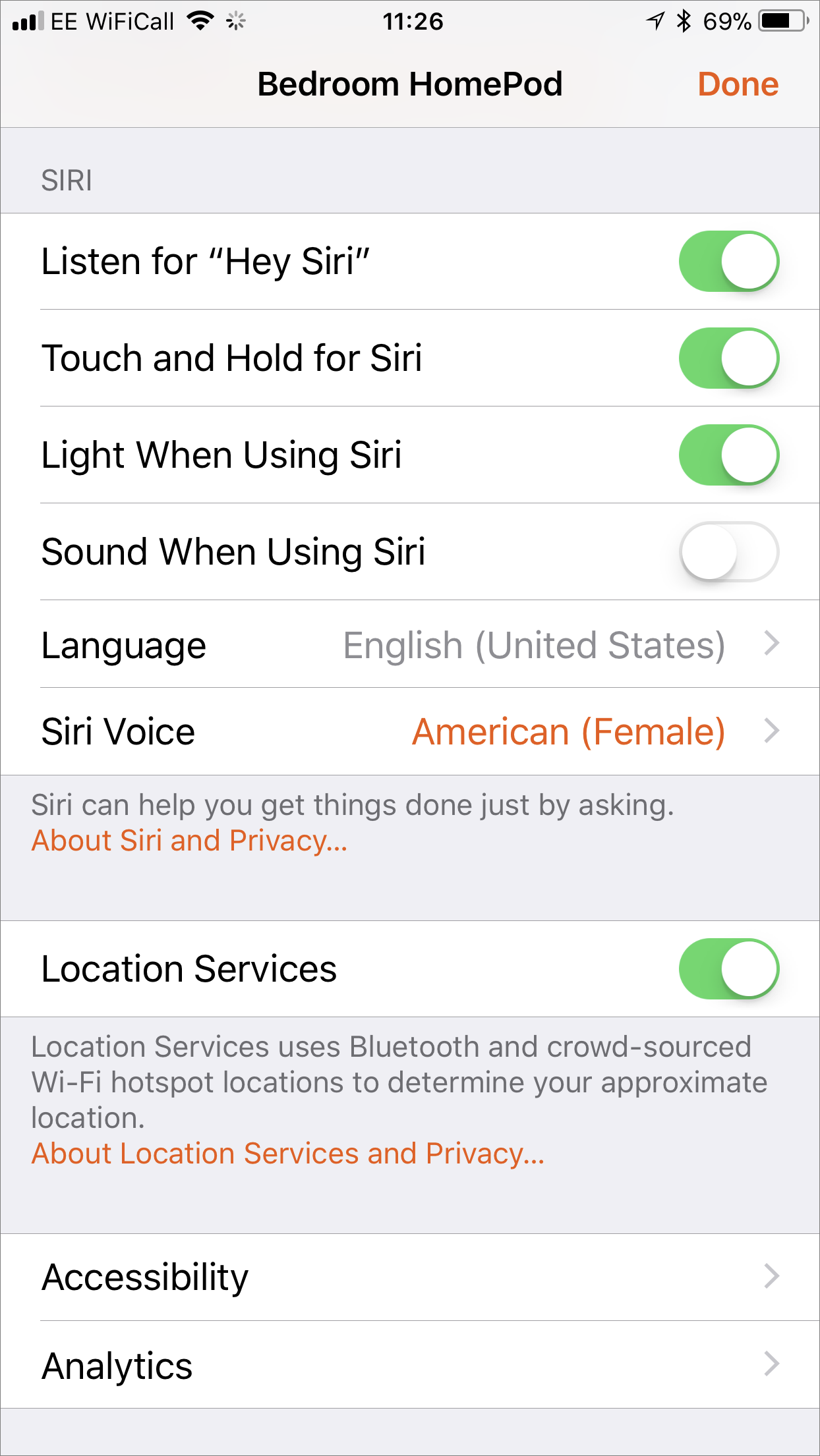Open Accessibility settings
This screenshot has width=820, height=1456.
coord(410,1277)
